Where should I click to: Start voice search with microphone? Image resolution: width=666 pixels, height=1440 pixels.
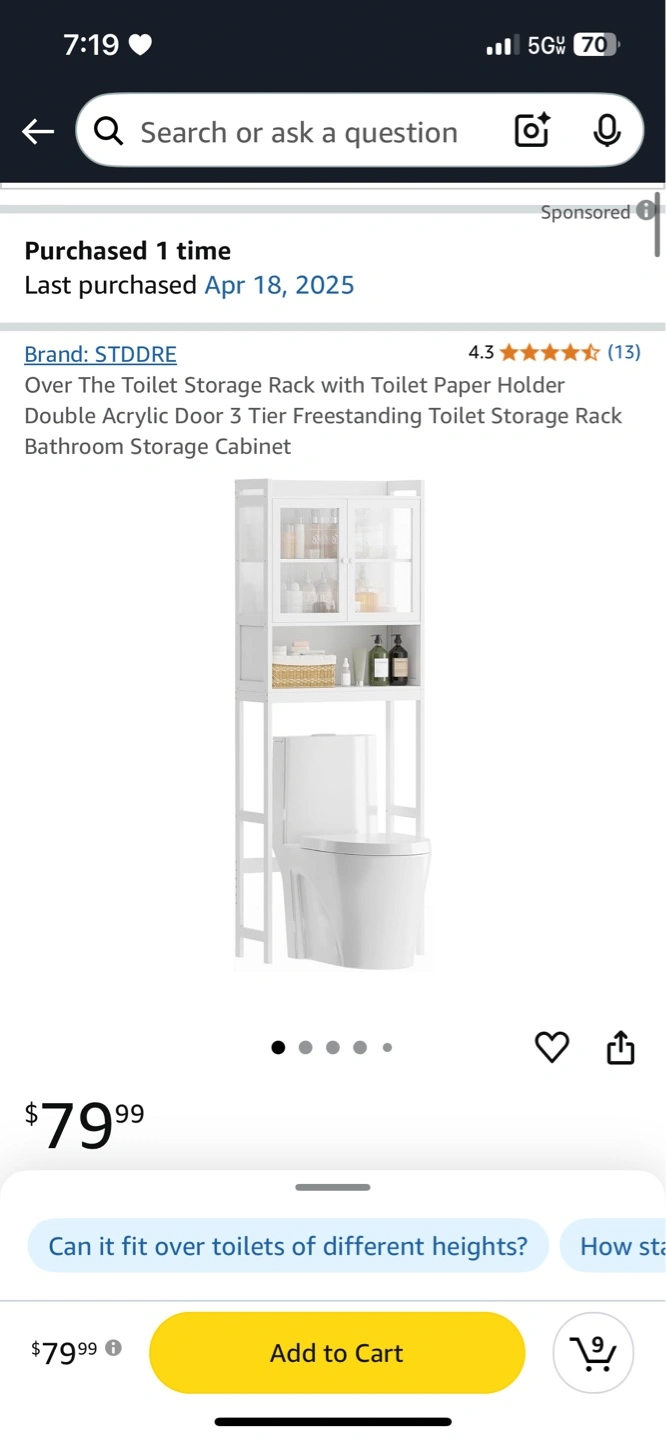tap(606, 131)
